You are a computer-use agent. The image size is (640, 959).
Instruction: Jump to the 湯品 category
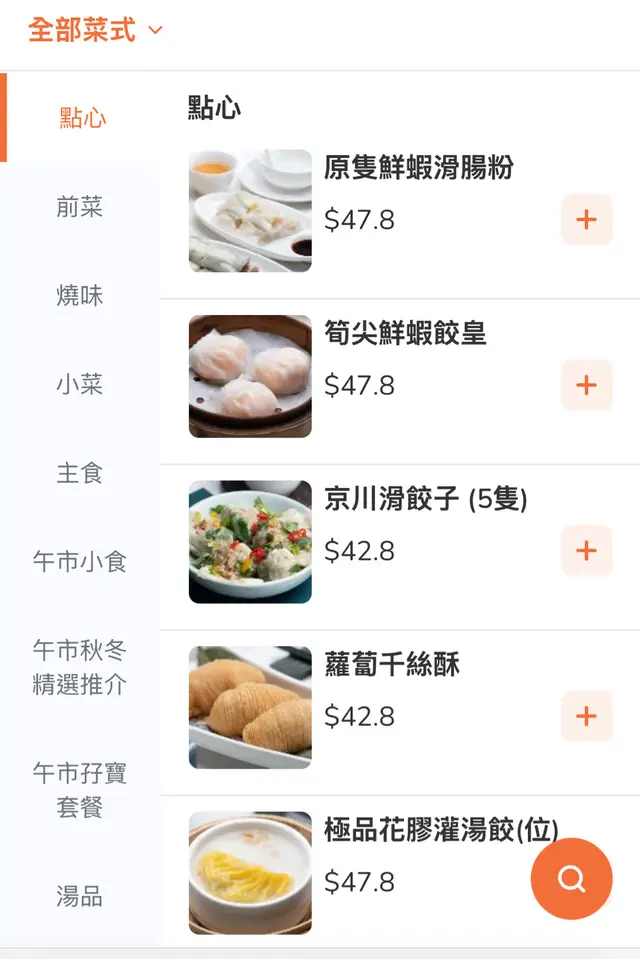click(80, 896)
